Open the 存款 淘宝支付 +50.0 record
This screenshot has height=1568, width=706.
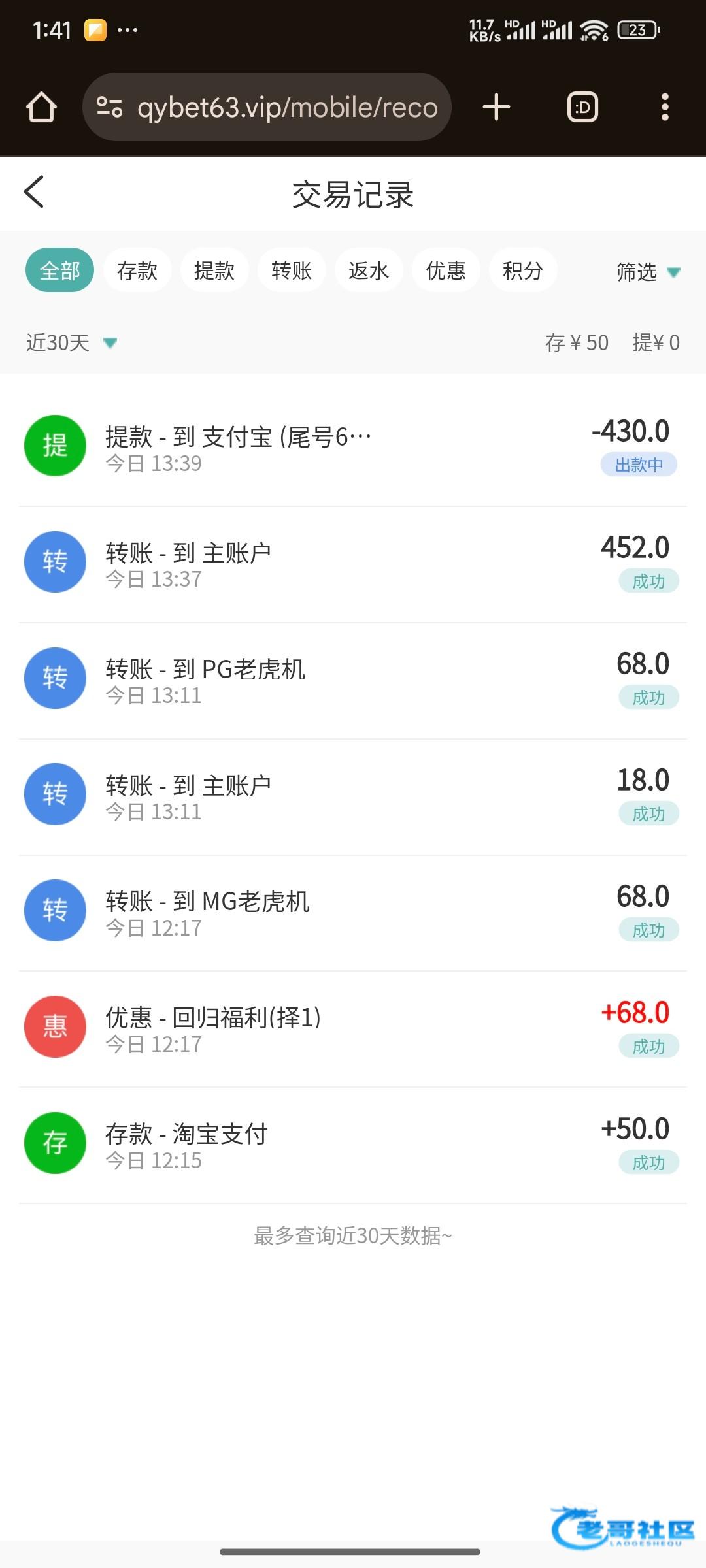353,1145
